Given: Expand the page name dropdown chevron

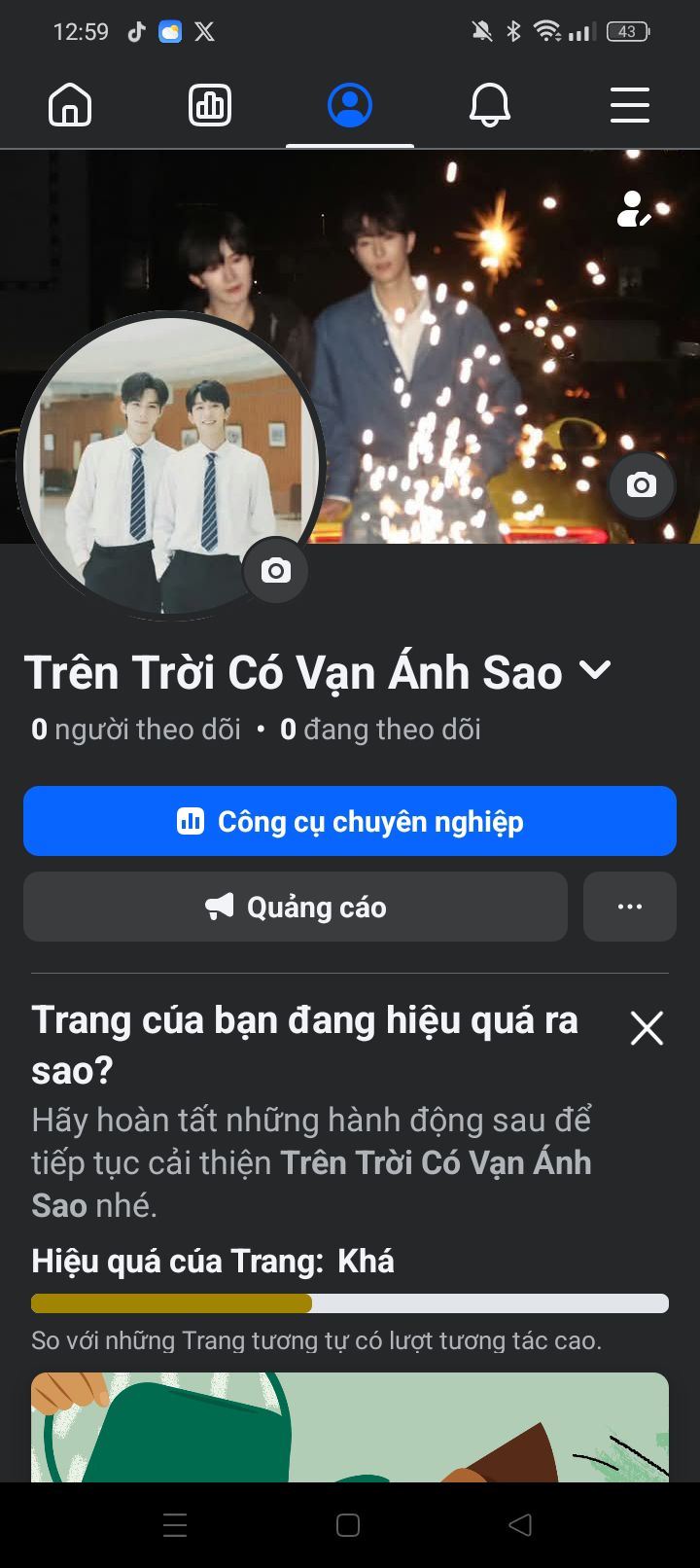Looking at the screenshot, I should tap(595, 670).
